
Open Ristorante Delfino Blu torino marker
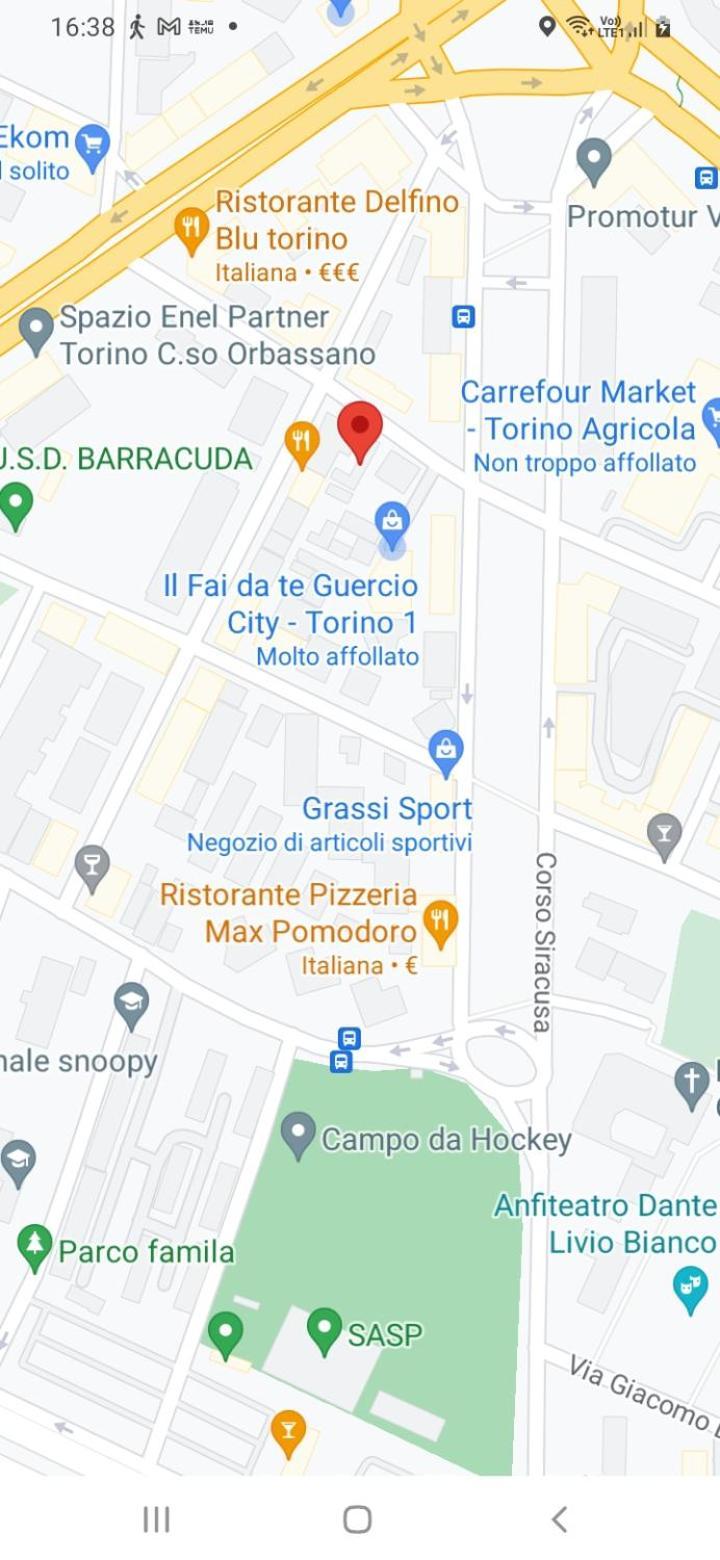click(190, 229)
